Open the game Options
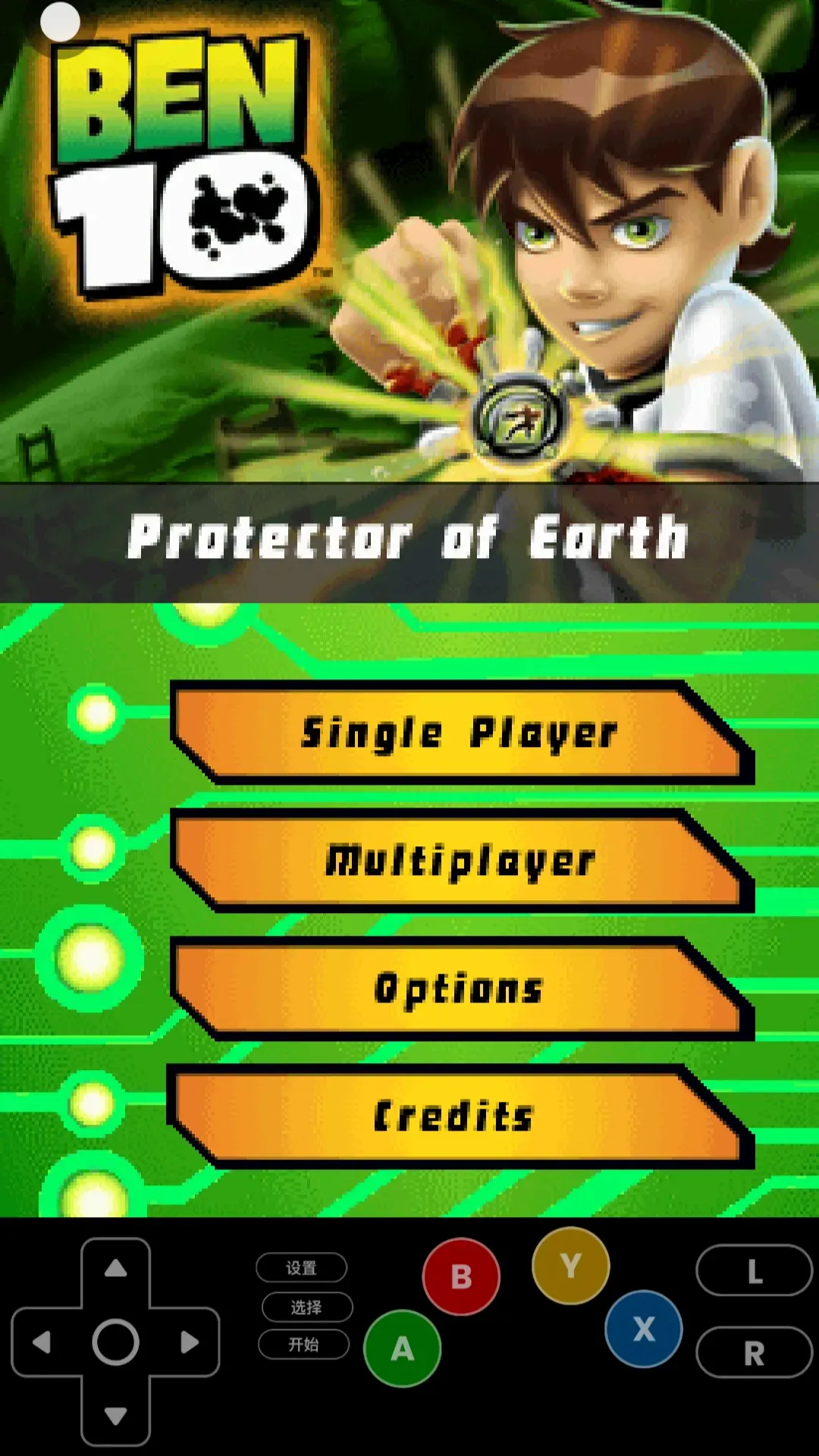The width and height of the screenshot is (819, 1456). [459, 988]
